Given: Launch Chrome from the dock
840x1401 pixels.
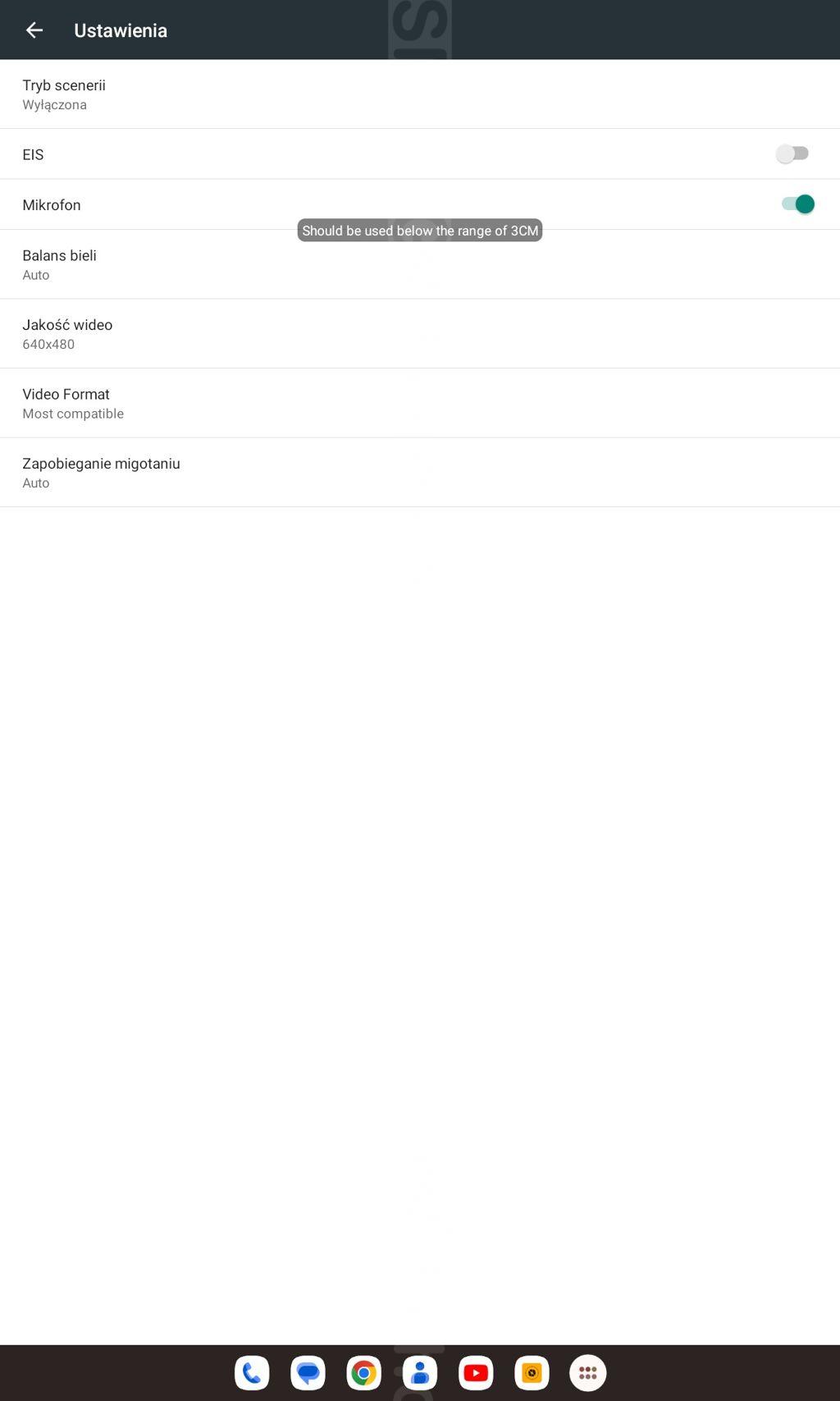Looking at the screenshot, I should click(363, 1372).
